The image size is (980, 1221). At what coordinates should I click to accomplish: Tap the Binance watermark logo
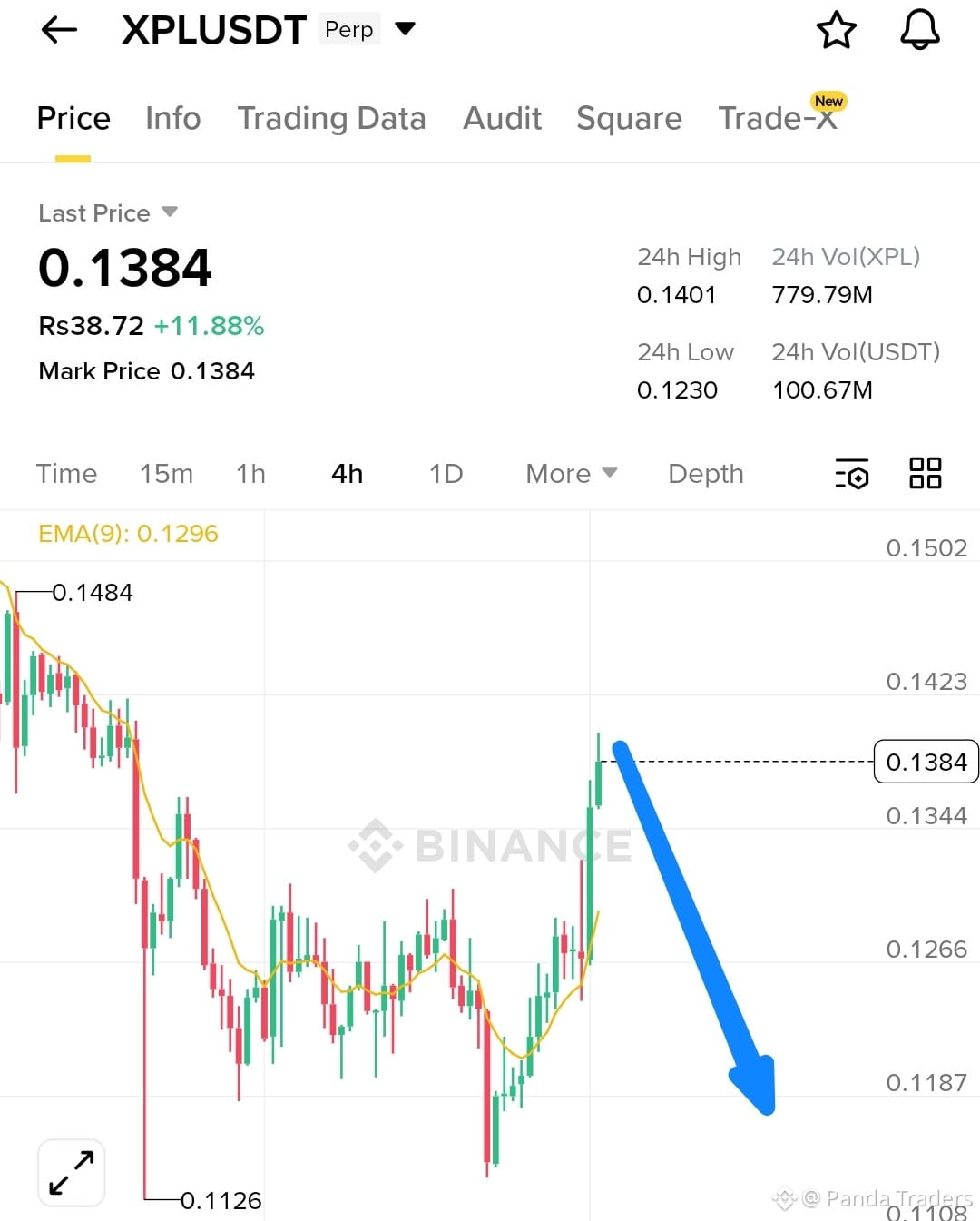490,847
